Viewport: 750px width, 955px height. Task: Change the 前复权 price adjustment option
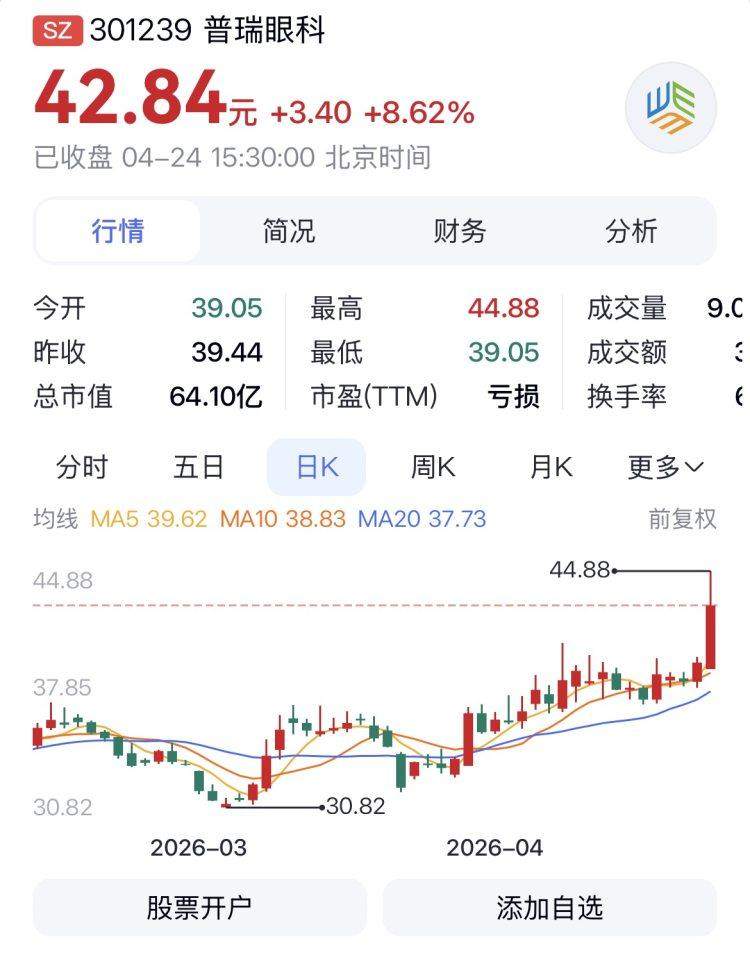682,519
